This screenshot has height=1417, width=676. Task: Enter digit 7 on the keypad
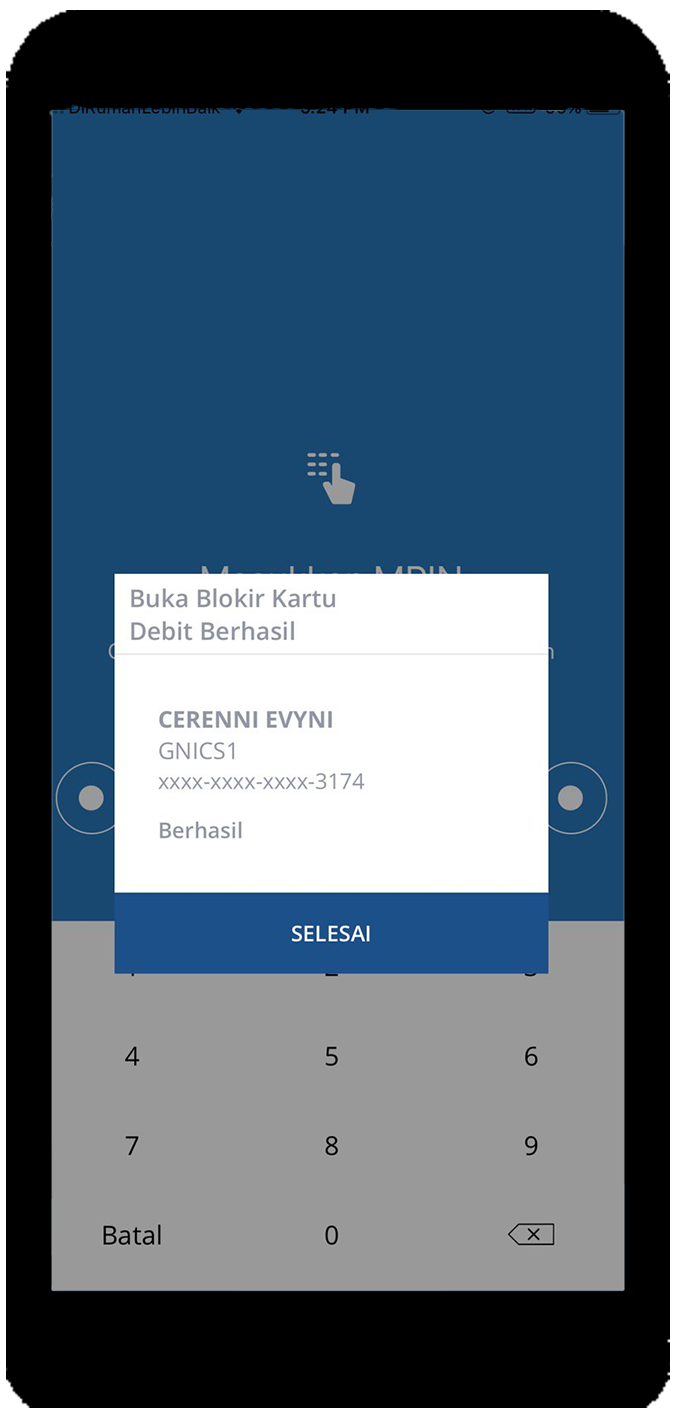coord(132,1145)
